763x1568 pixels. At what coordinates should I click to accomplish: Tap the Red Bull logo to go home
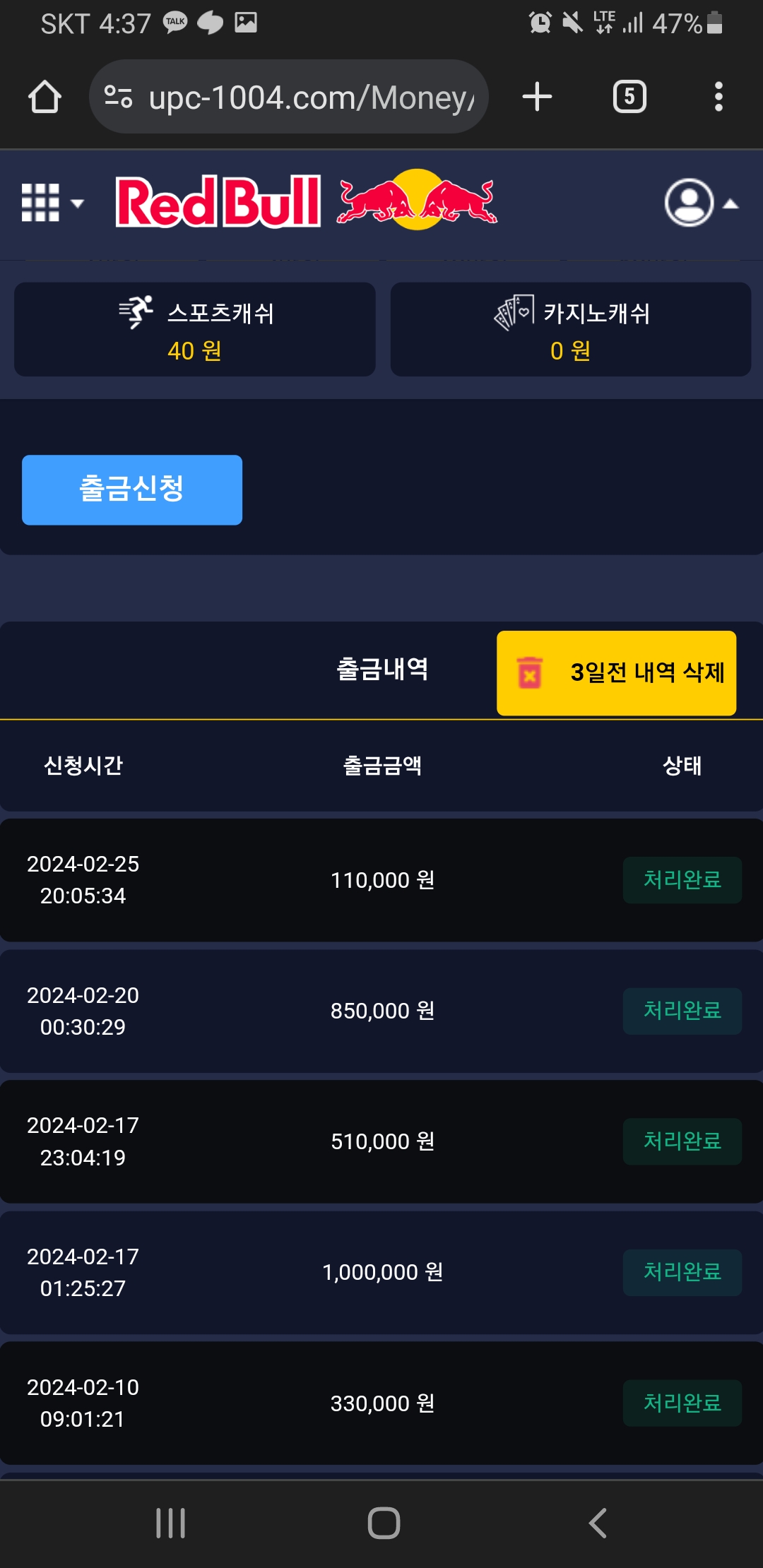click(x=306, y=201)
